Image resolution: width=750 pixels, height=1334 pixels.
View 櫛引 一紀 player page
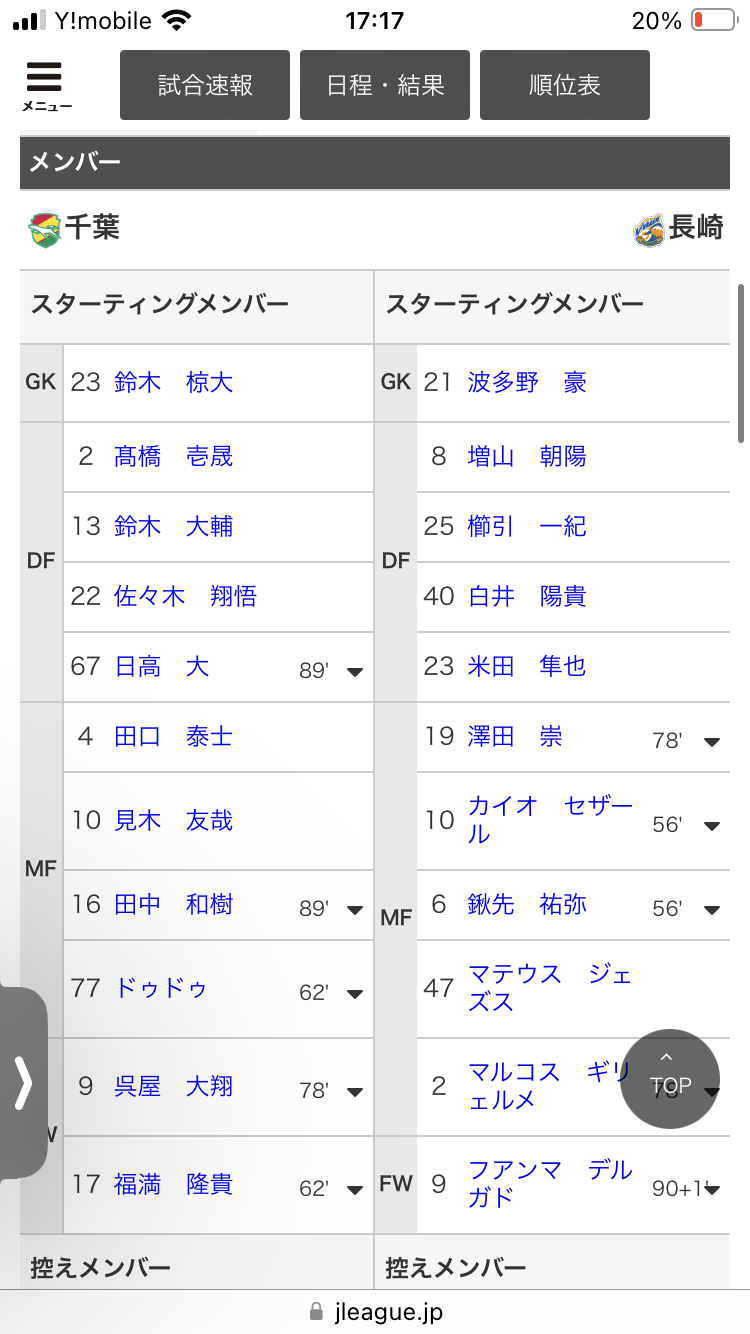click(x=527, y=527)
